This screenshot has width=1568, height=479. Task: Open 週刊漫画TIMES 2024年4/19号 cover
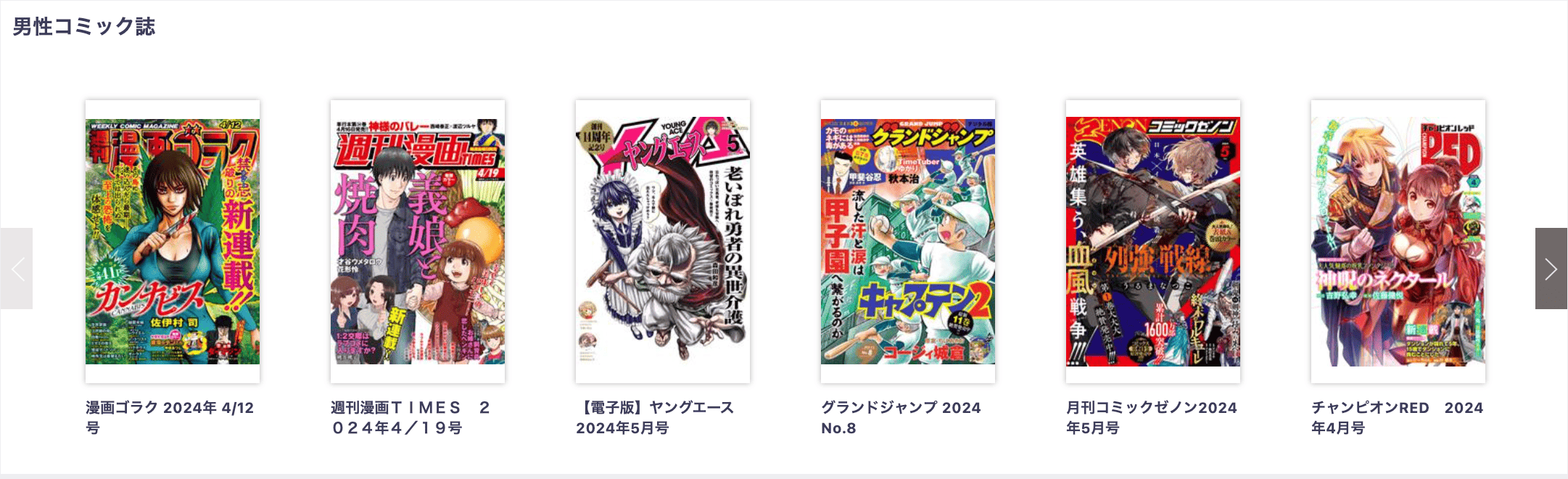pyautogui.click(x=418, y=241)
